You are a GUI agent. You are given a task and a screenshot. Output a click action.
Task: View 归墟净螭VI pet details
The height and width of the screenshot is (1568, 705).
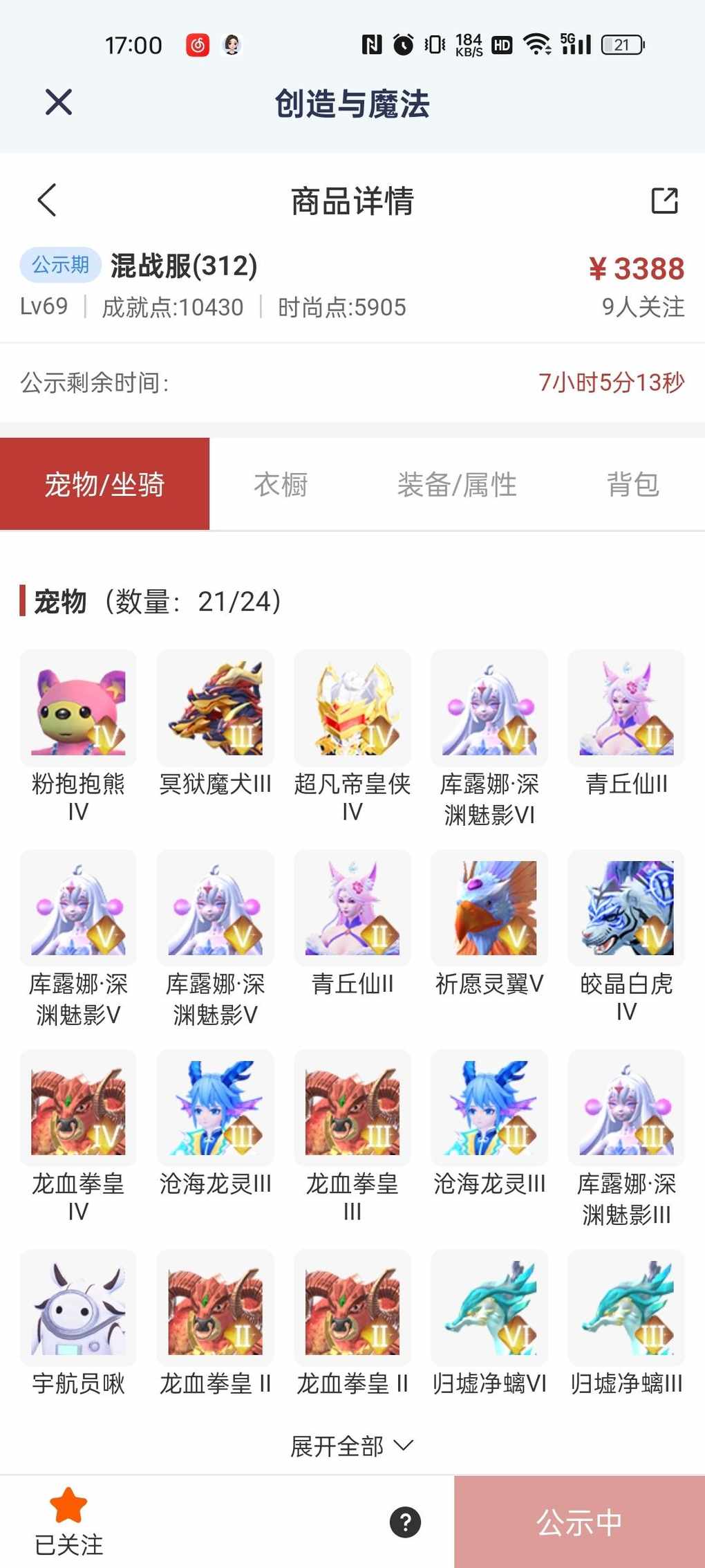[x=489, y=1308]
